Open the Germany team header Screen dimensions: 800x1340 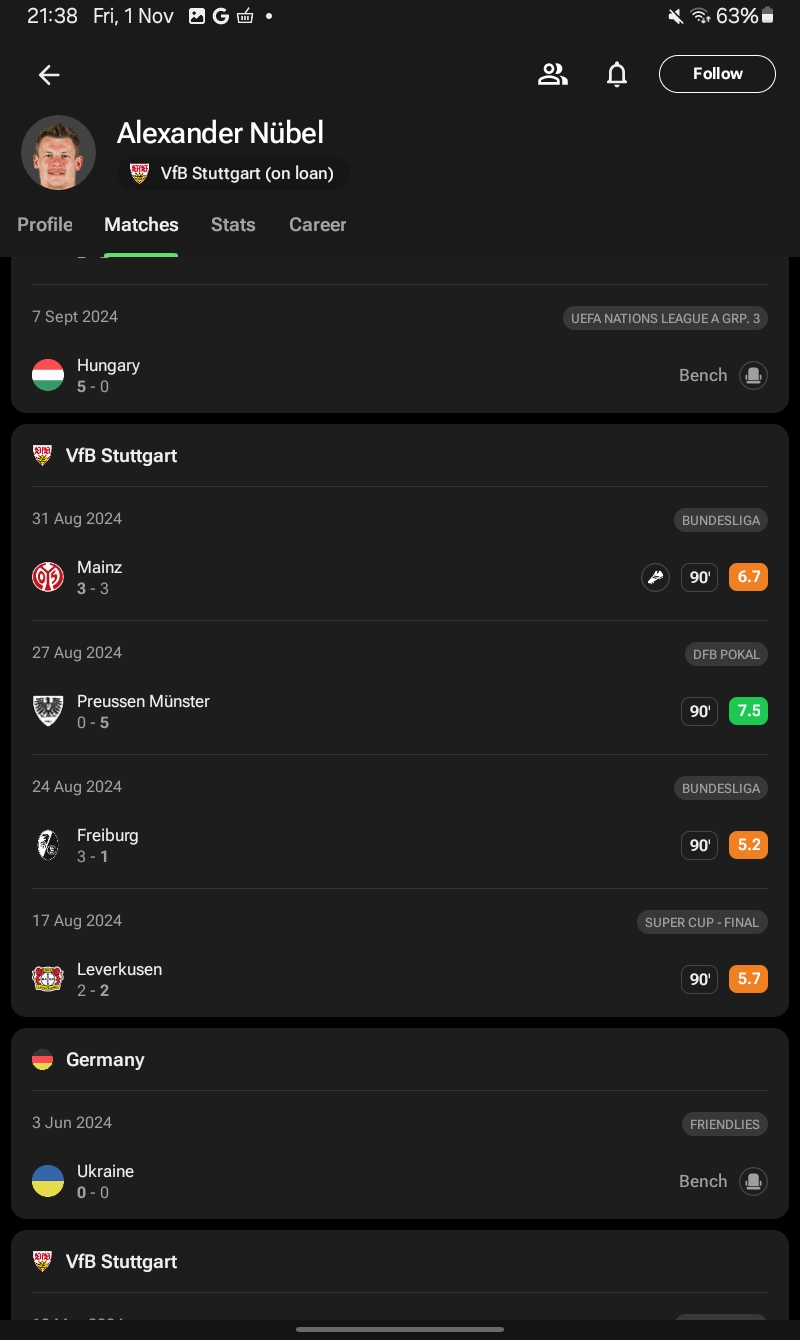pos(104,1060)
